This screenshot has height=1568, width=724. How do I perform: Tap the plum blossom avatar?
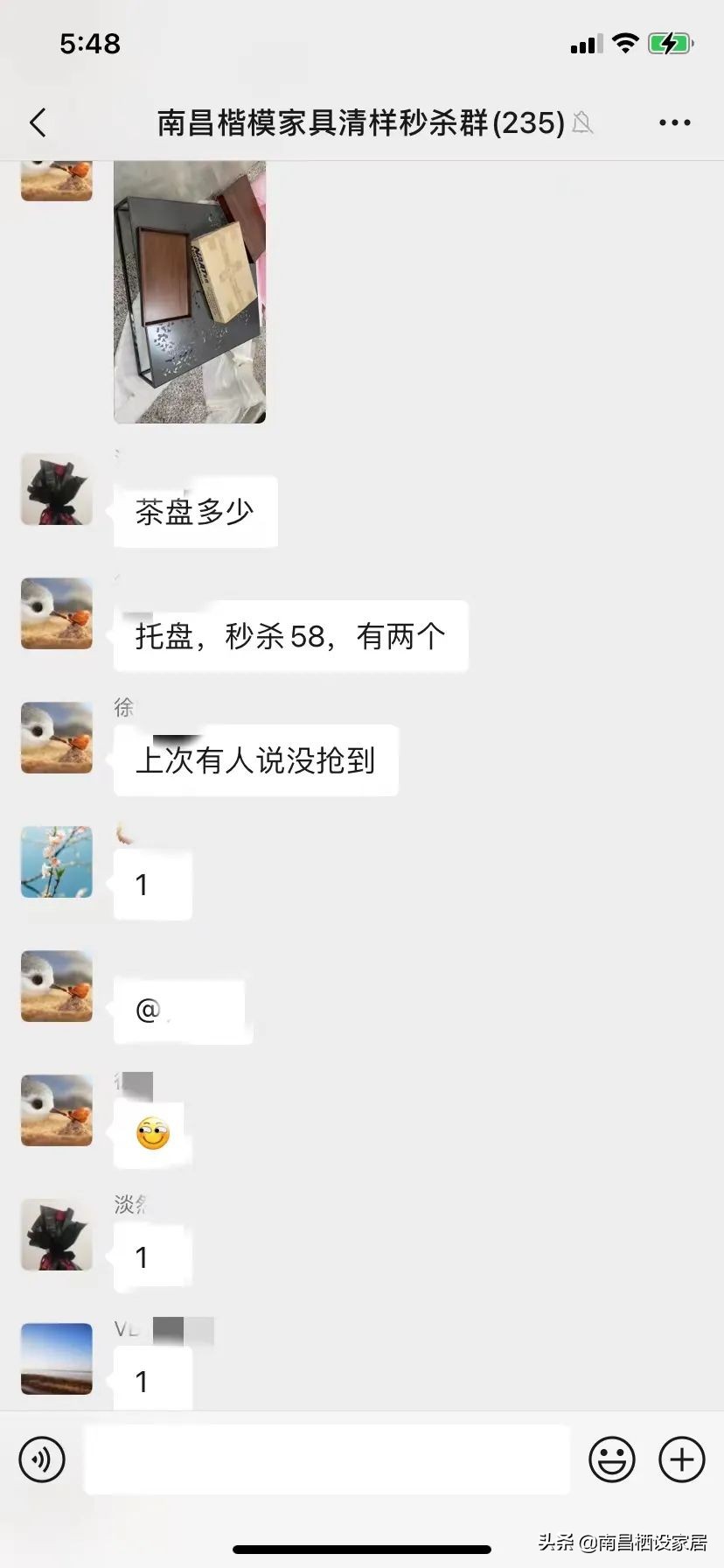(56, 862)
